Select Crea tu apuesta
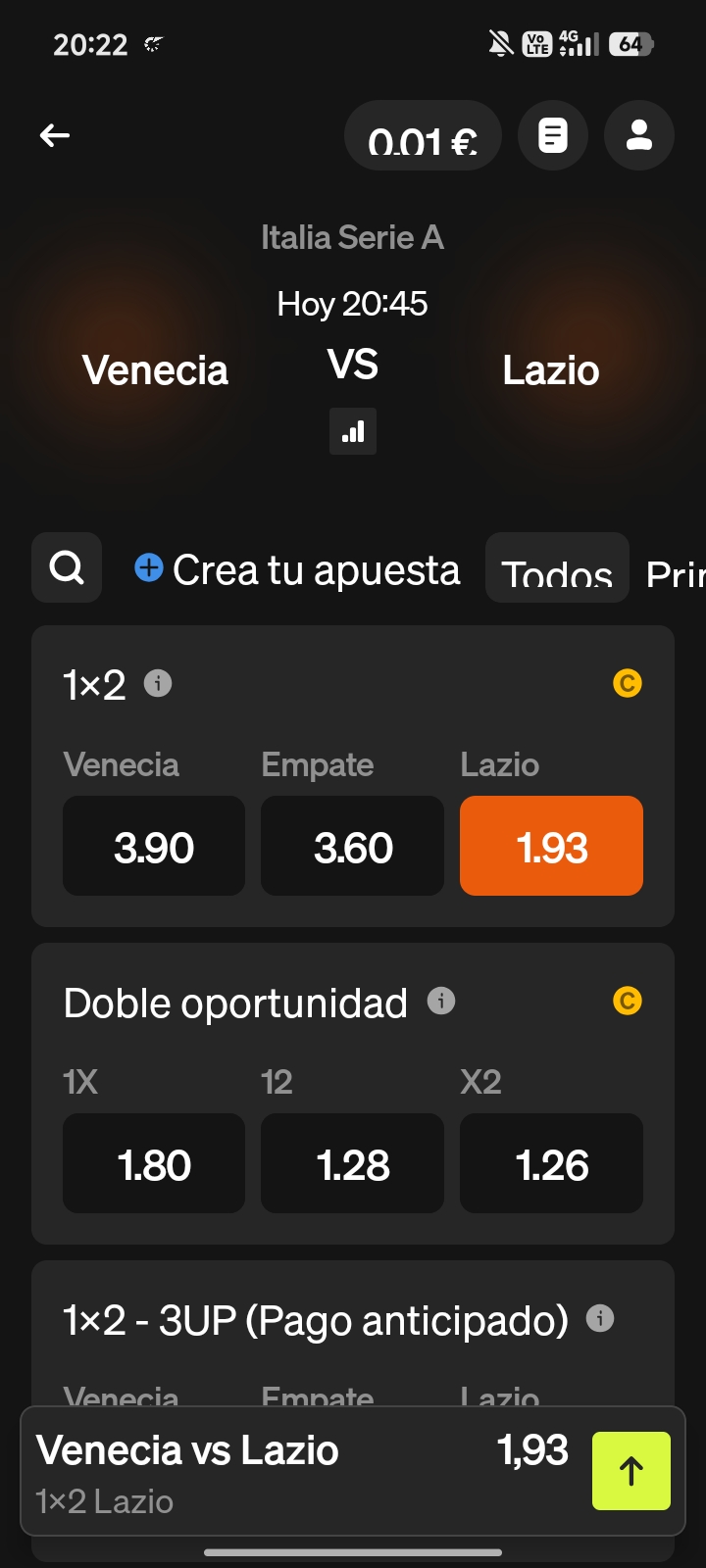Viewport: 706px width, 1568px height. 297,569
